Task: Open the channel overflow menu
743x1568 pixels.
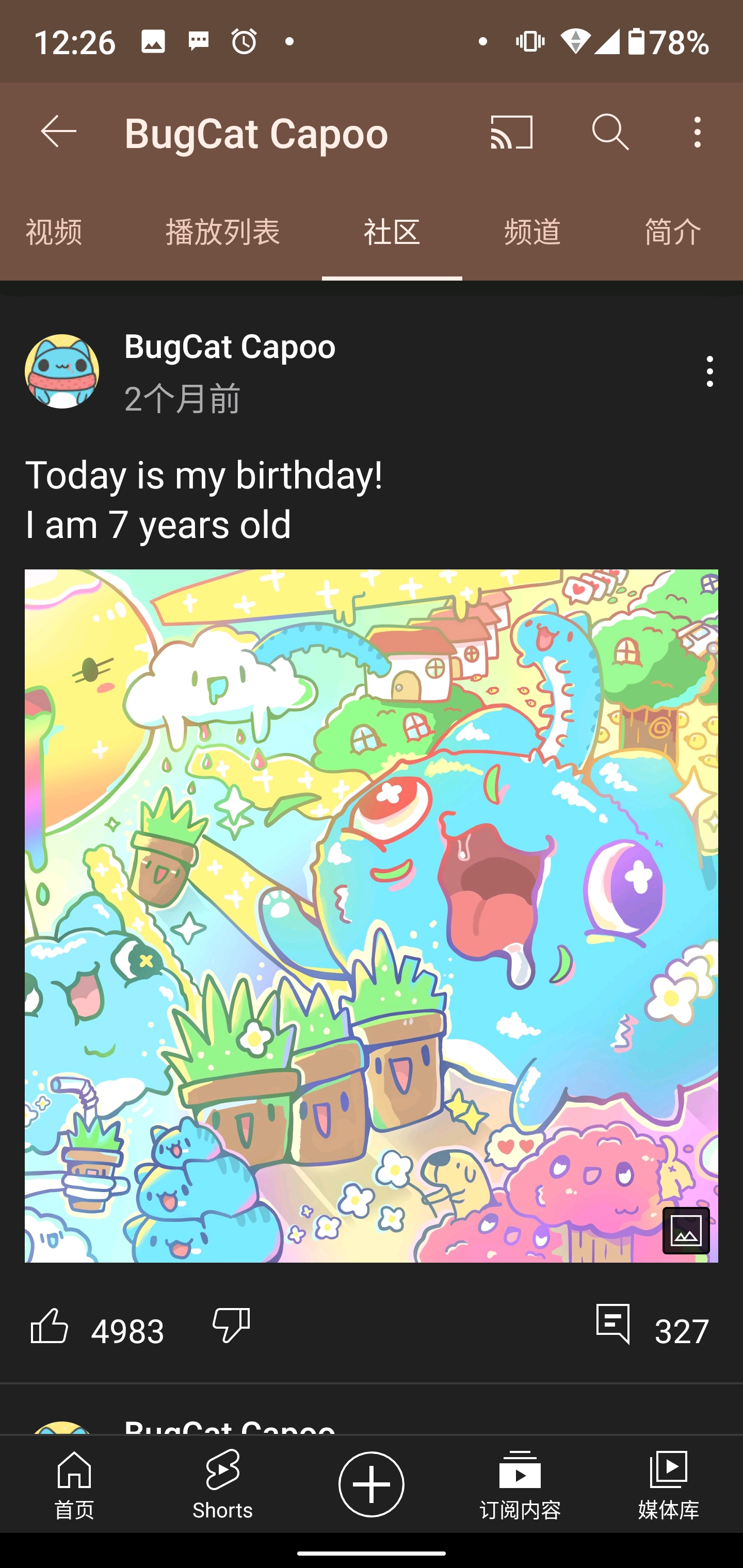Action: (x=697, y=132)
